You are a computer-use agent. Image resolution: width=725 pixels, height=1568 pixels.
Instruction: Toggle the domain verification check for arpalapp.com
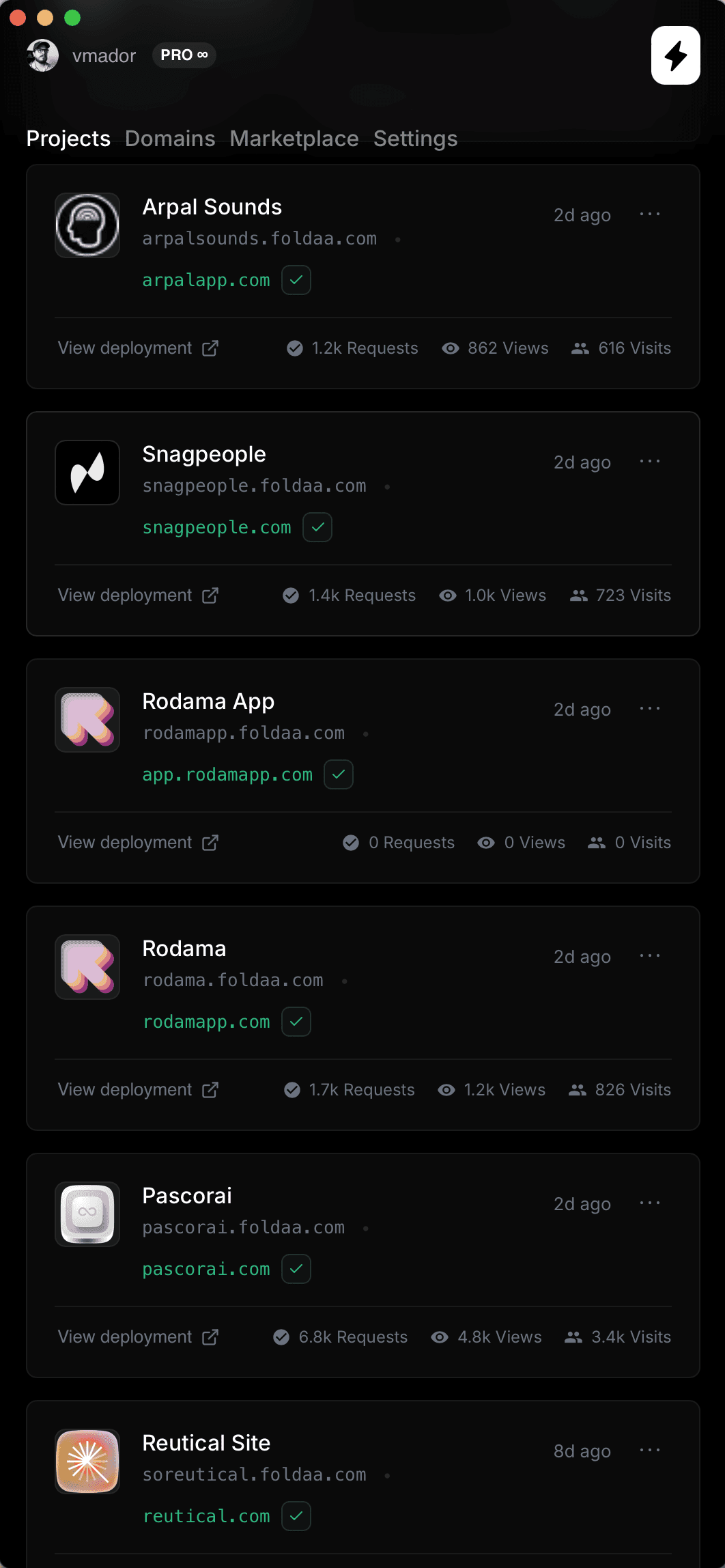(296, 280)
